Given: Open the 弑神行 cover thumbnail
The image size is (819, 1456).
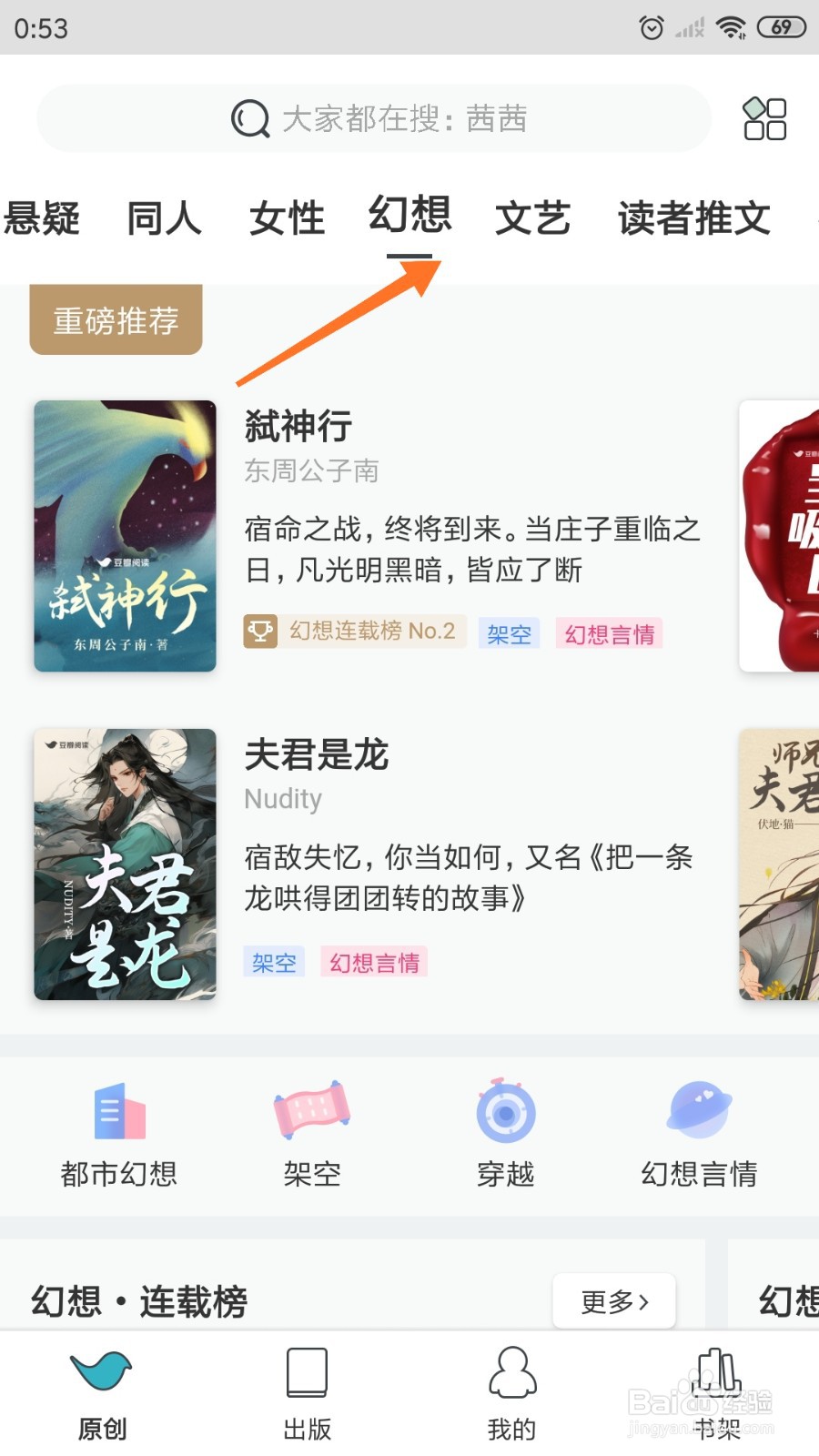Looking at the screenshot, I should [x=124, y=536].
